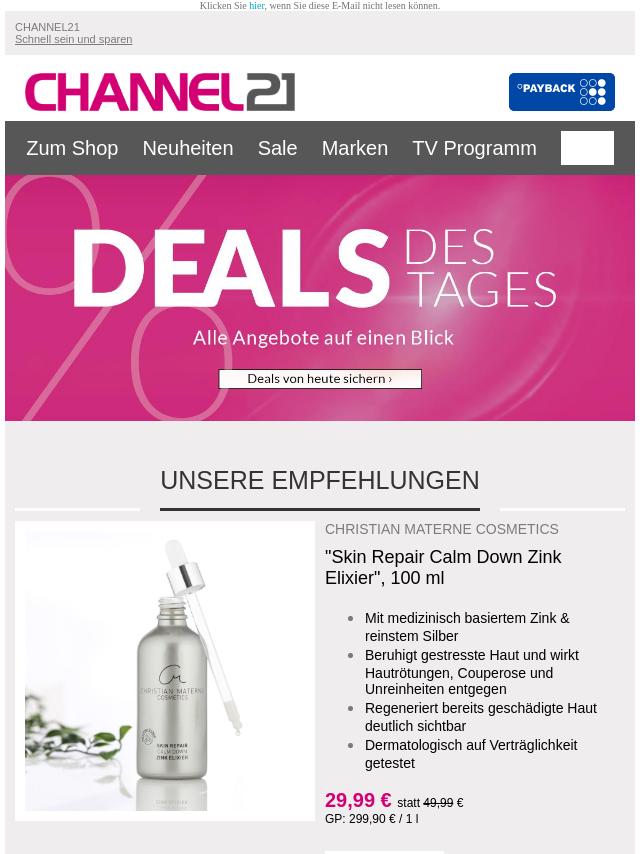Browse the Marken section
The image size is (640, 854).
click(x=354, y=148)
